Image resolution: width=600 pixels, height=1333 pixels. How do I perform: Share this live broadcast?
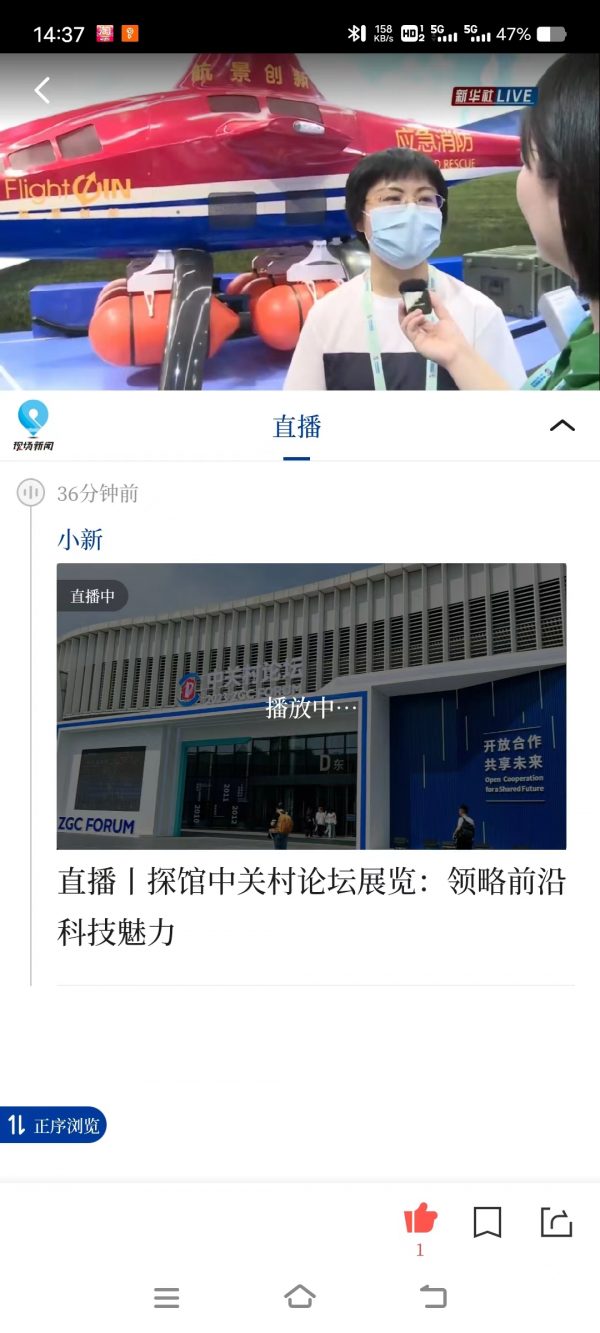556,1221
